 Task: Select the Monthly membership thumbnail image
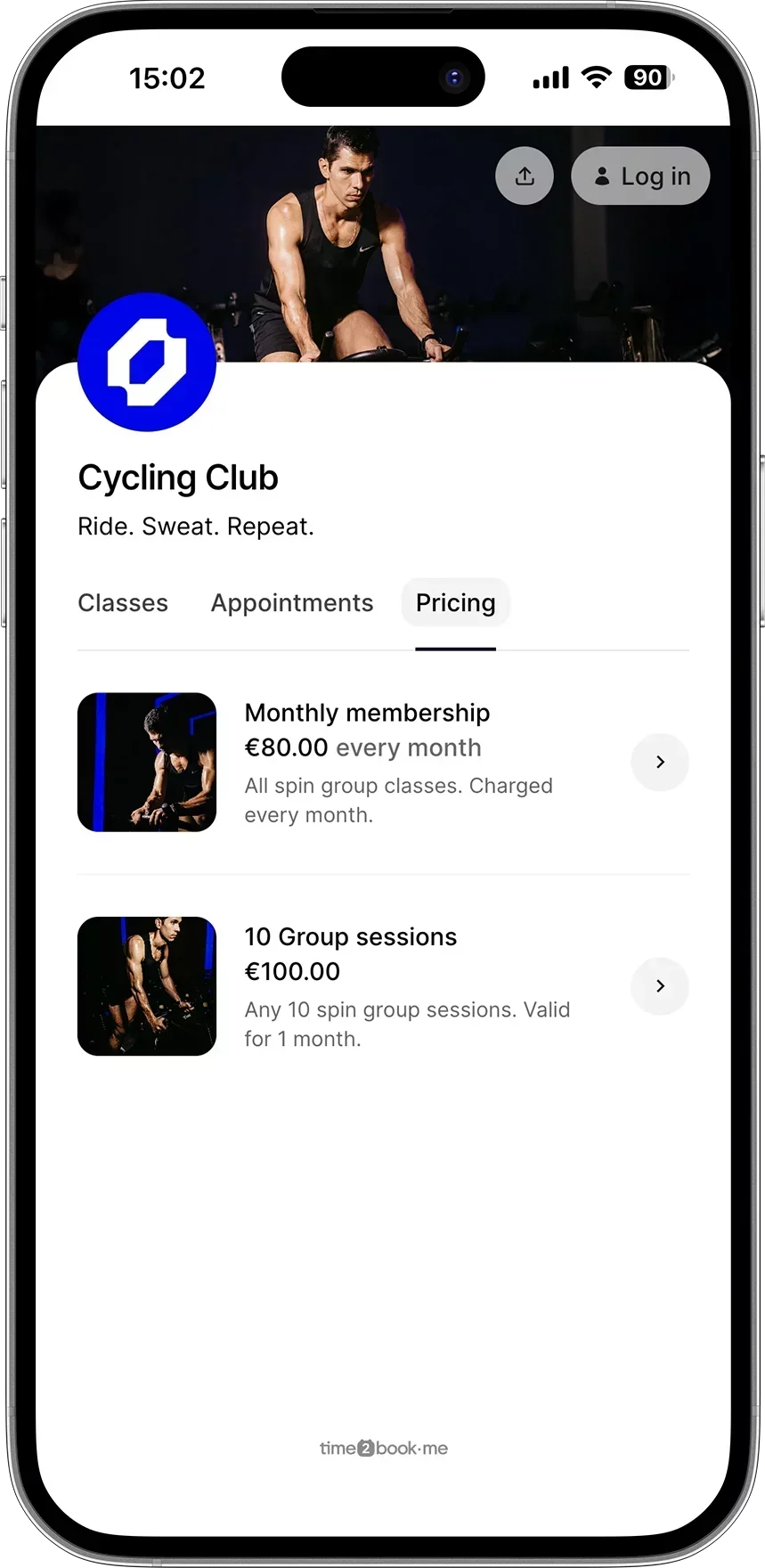(147, 762)
